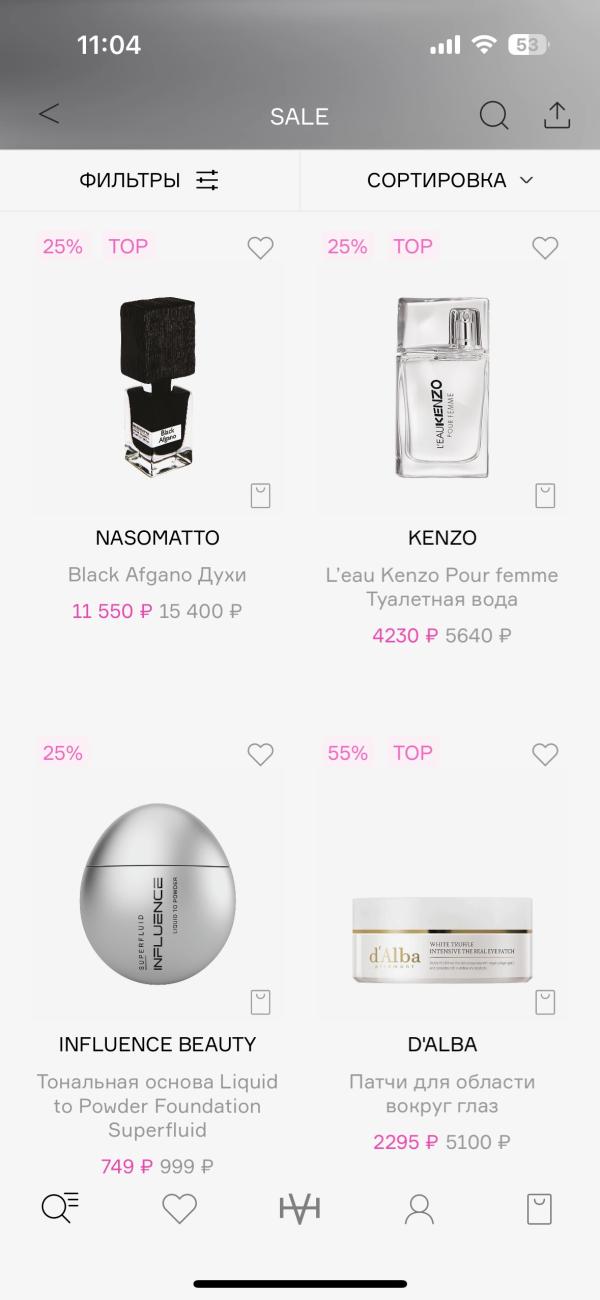Add D'Alba eye patches to bag
This screenshot has height=1300, width=600.
pyautogui.click(x=545, y=1001)
